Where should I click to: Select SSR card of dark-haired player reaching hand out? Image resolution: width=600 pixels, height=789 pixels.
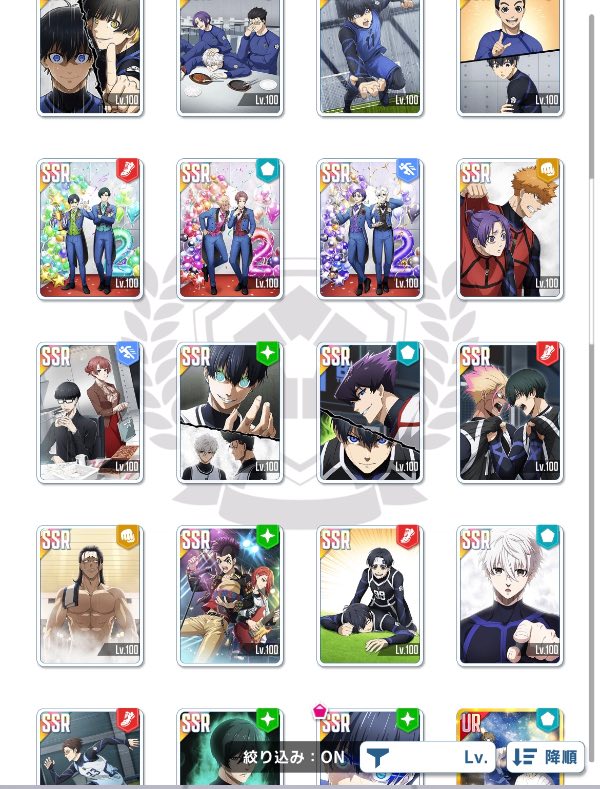230,412
